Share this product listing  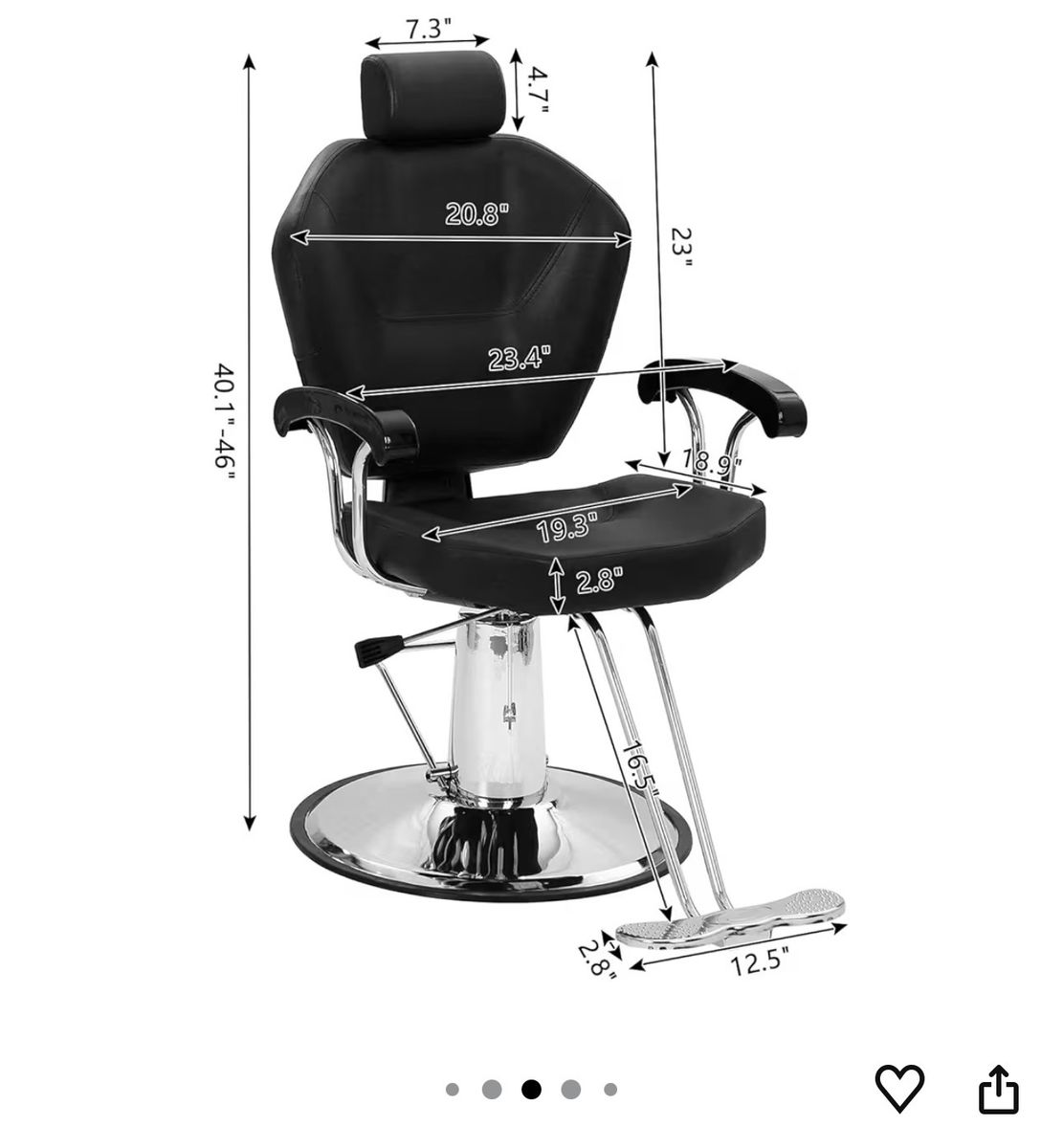click(998, 1089)
